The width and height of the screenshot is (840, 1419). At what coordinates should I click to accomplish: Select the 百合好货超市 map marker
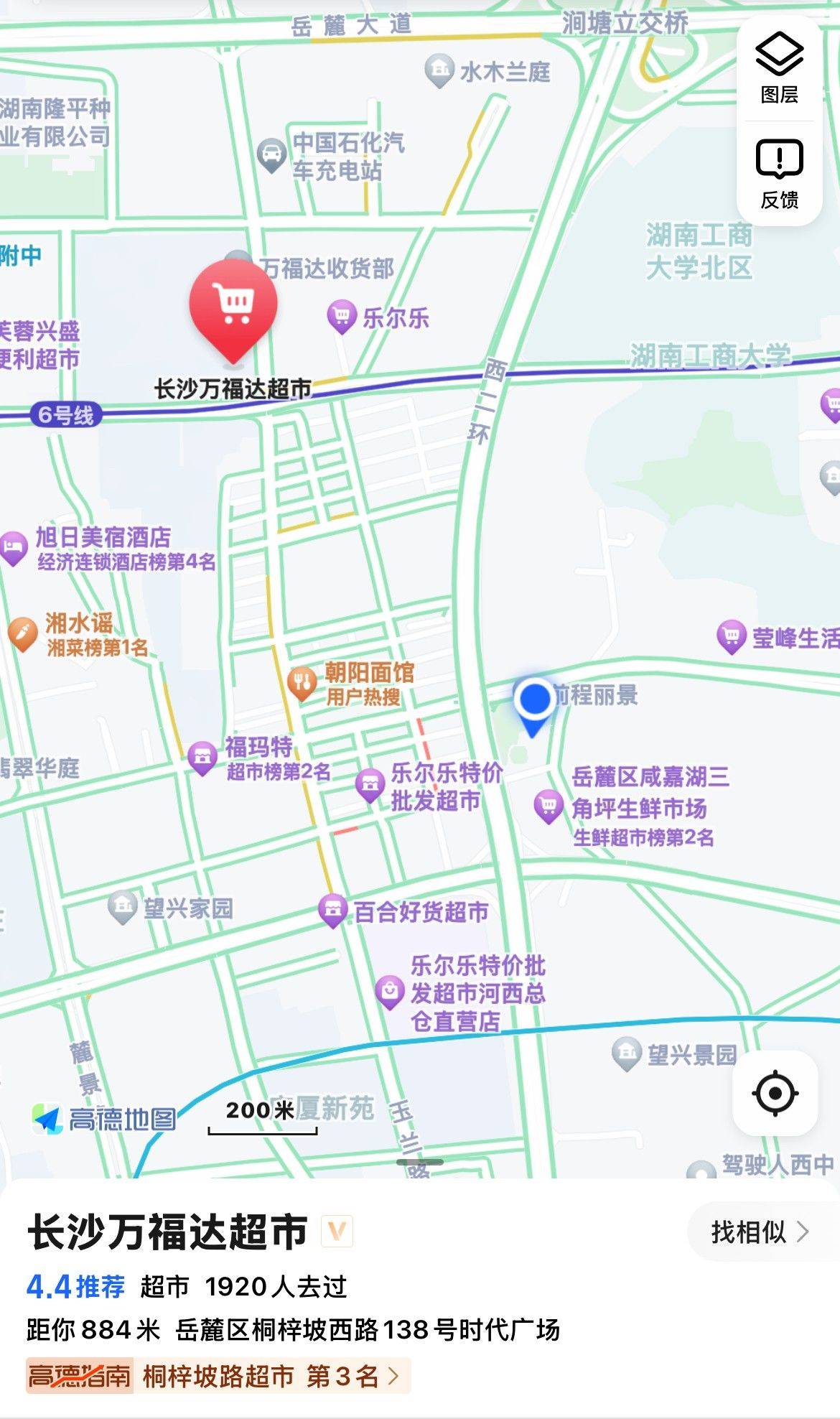tap(332, 911)
